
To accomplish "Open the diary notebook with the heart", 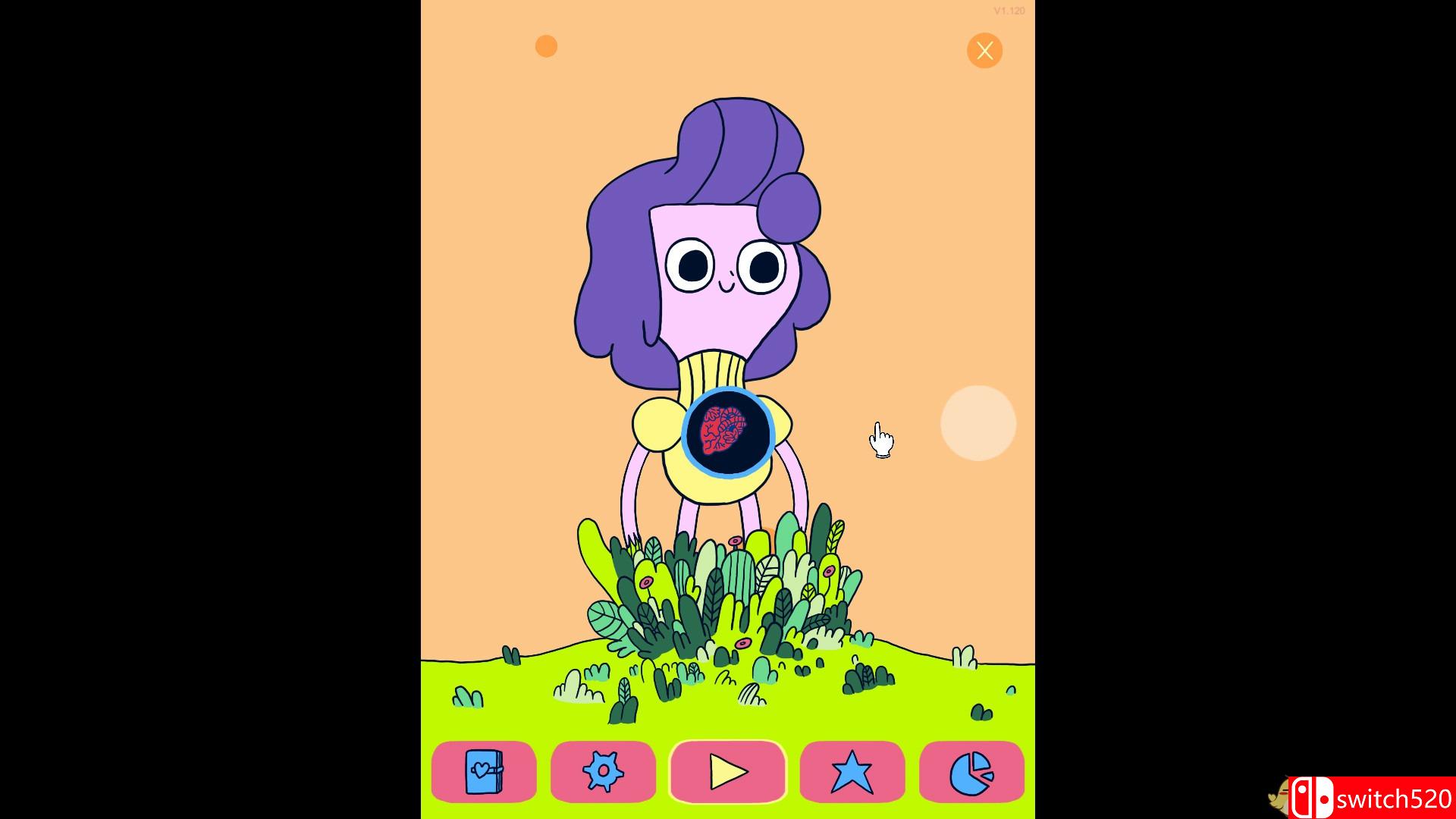I will pyautogui.click(x=484, y=772).
